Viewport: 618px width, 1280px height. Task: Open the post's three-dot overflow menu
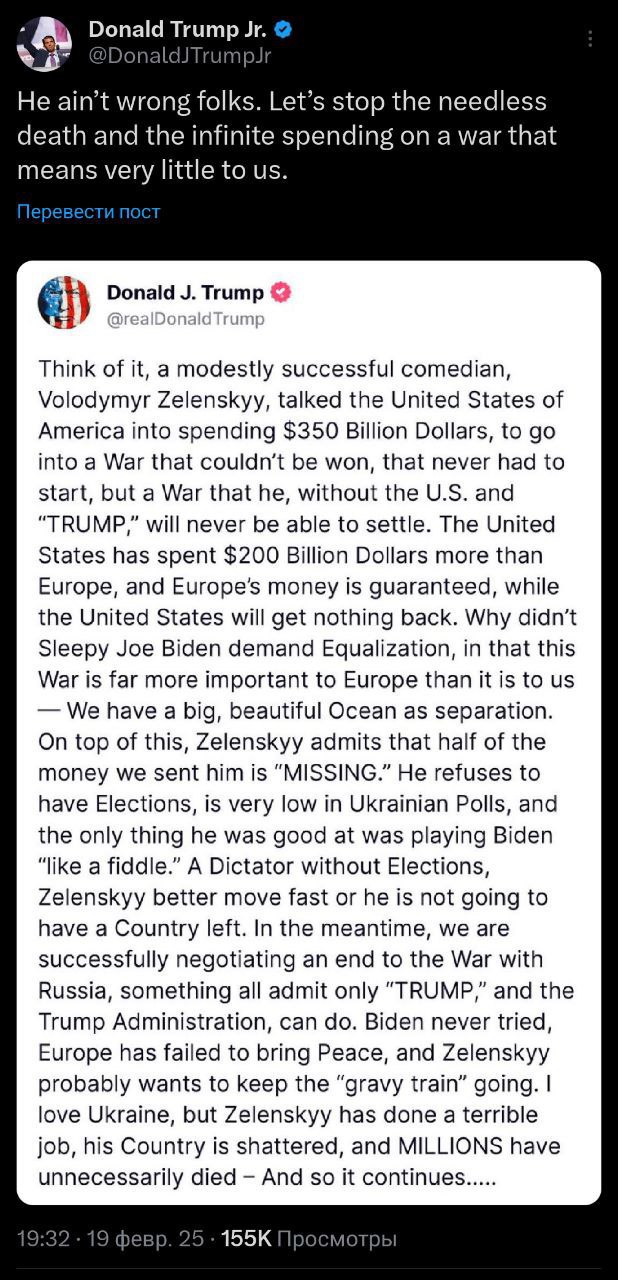[590, 39]
